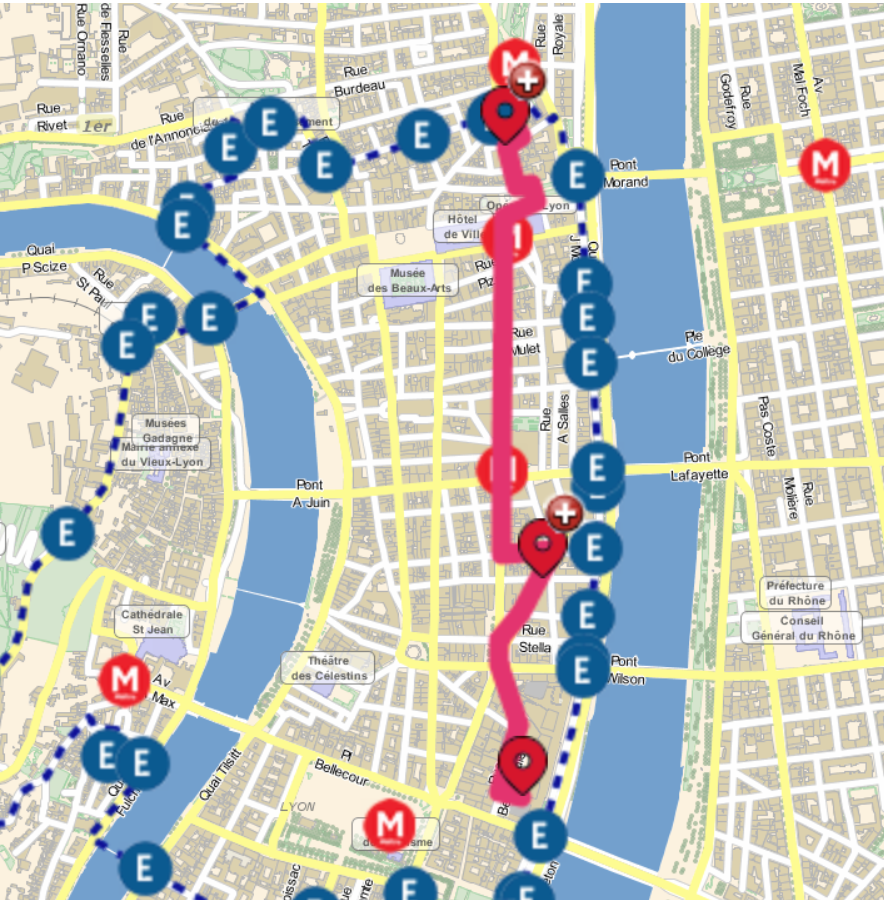Tap the E marker at Pont Morand
Screen dimensions: 884x900
tap(578, 176)
